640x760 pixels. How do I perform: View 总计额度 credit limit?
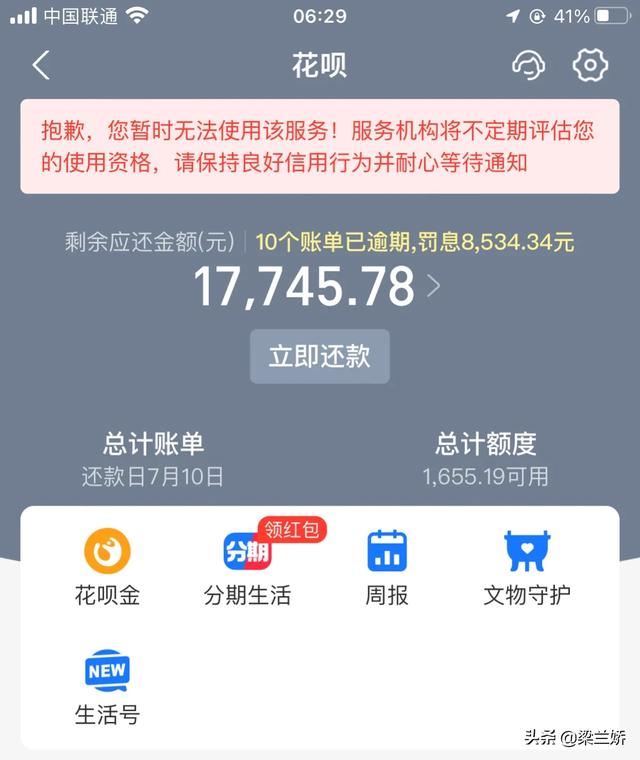486,458
